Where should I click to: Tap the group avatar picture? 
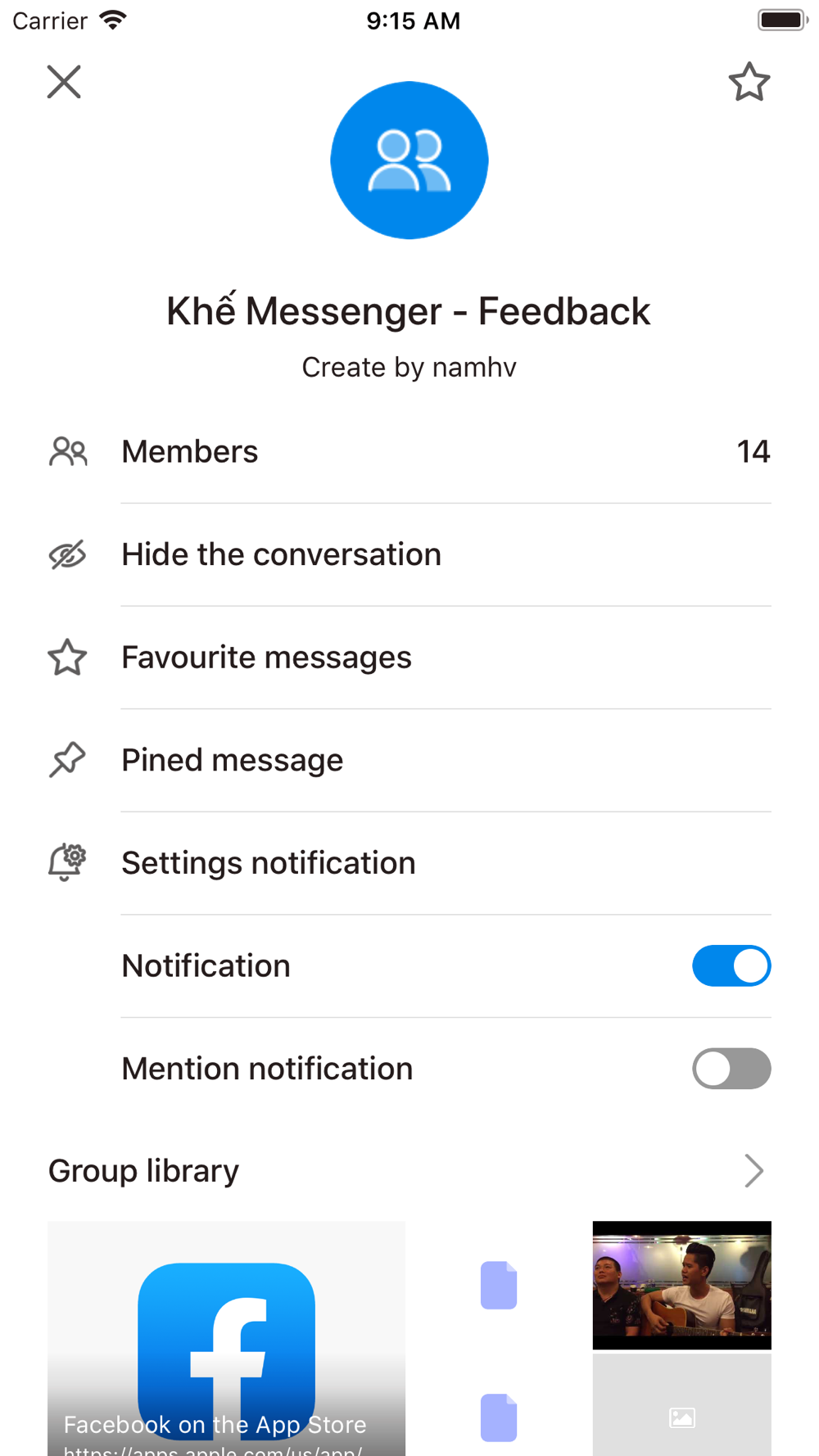pyautogui.click(x=409, y=161)
